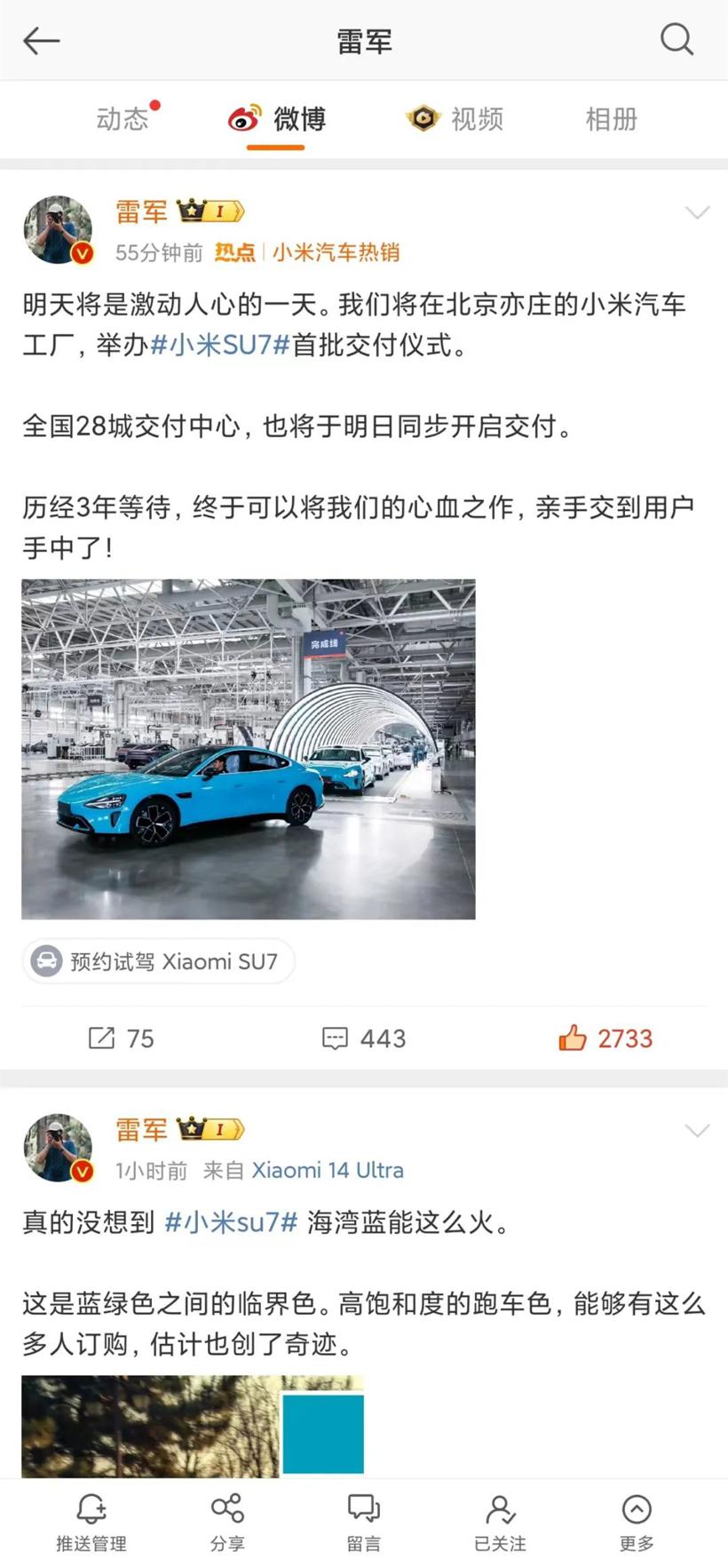This screenshot has height=1568, width=728.
Task: Repost the delivery ceremony post
Action: (x=122, y=1038)
